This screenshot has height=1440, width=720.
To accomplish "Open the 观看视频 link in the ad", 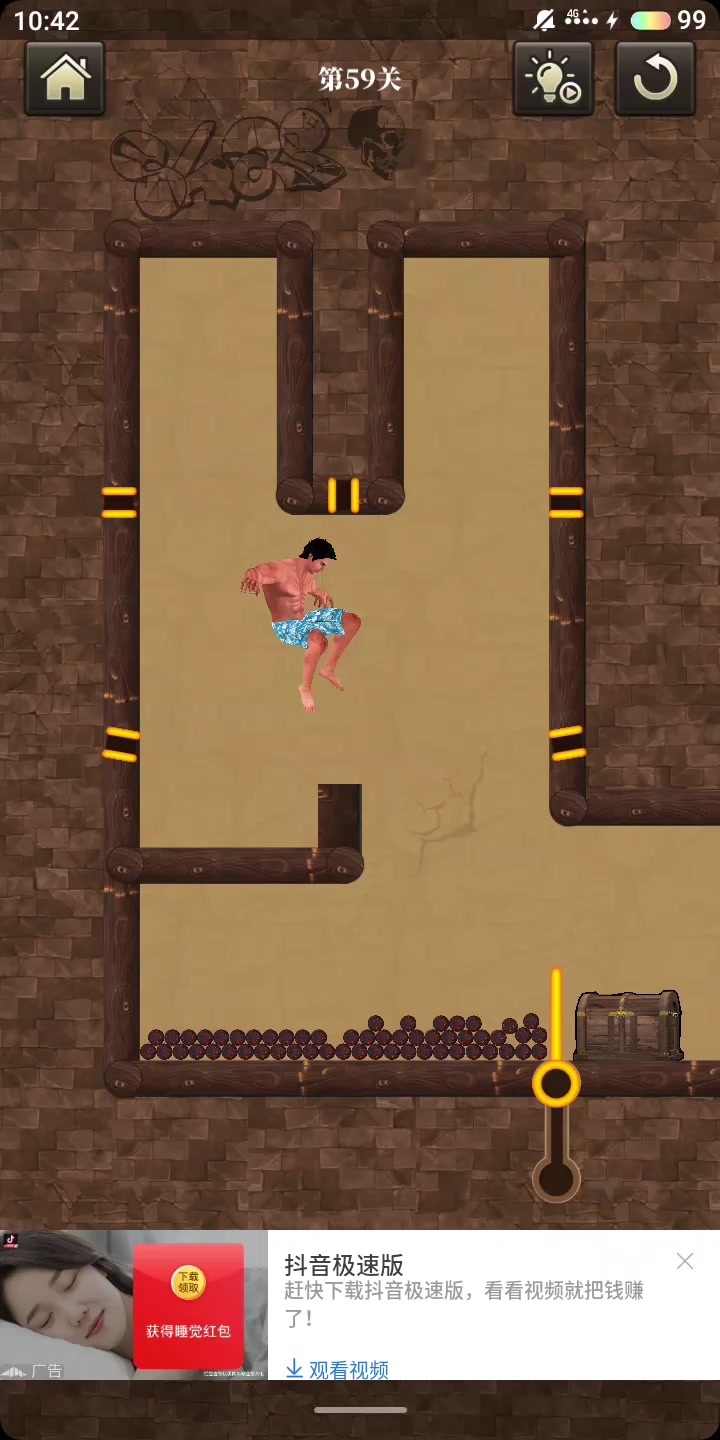I will coord(338,1369).
